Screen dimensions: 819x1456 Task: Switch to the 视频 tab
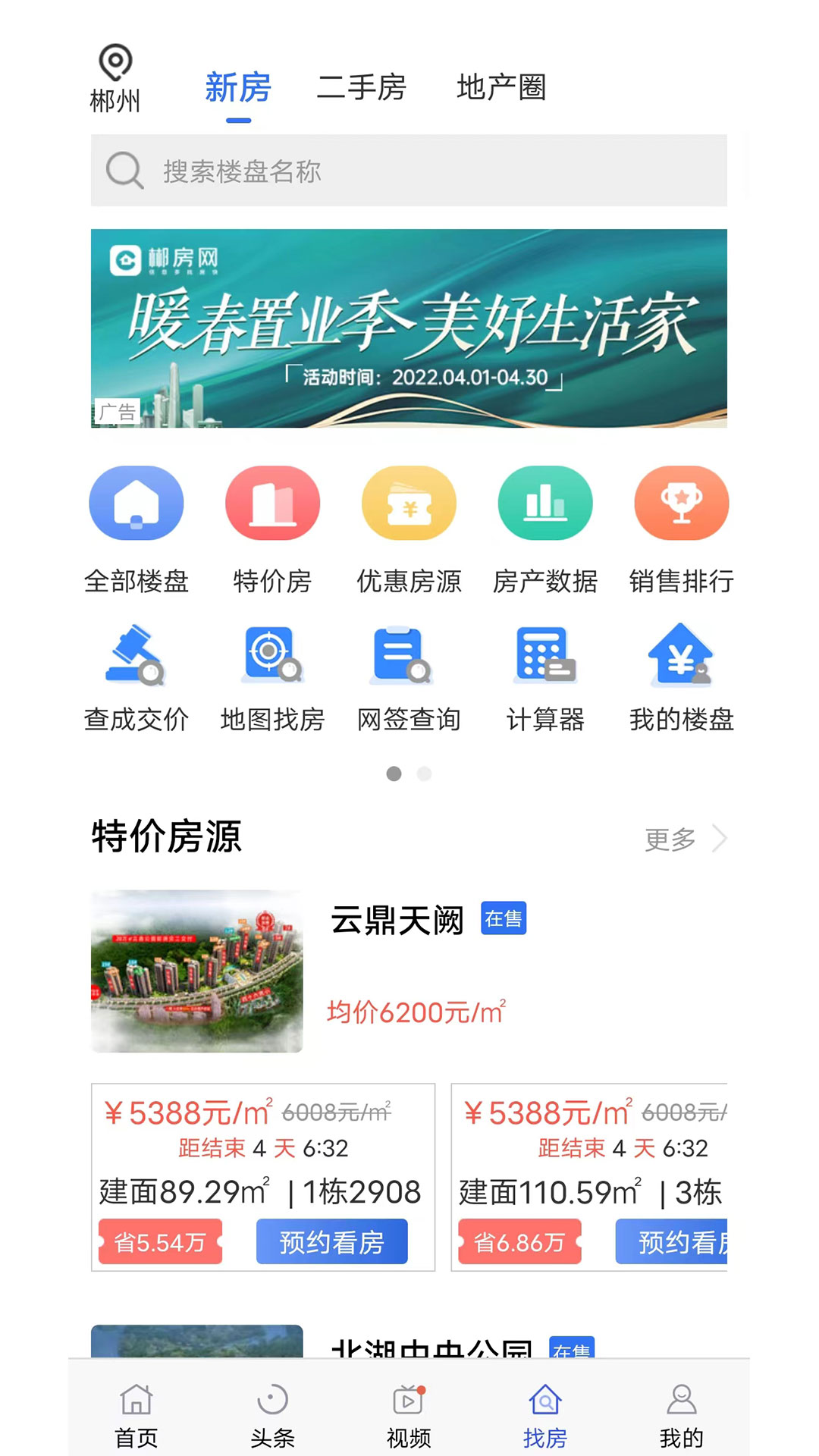point(409,1416)
